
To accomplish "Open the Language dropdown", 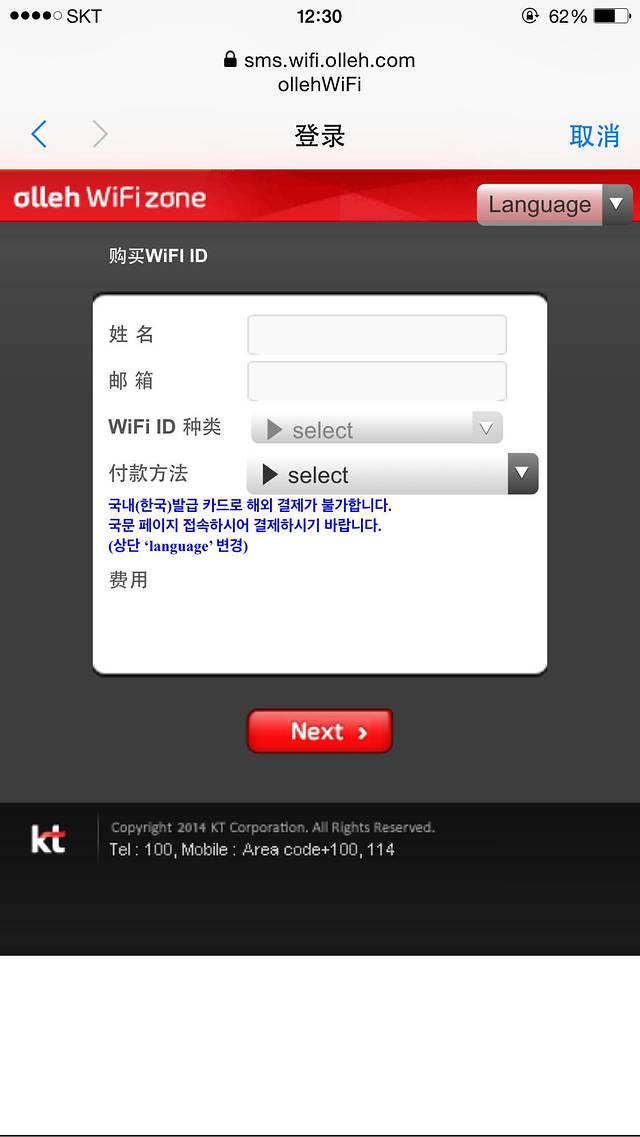I will click(554, 205).
